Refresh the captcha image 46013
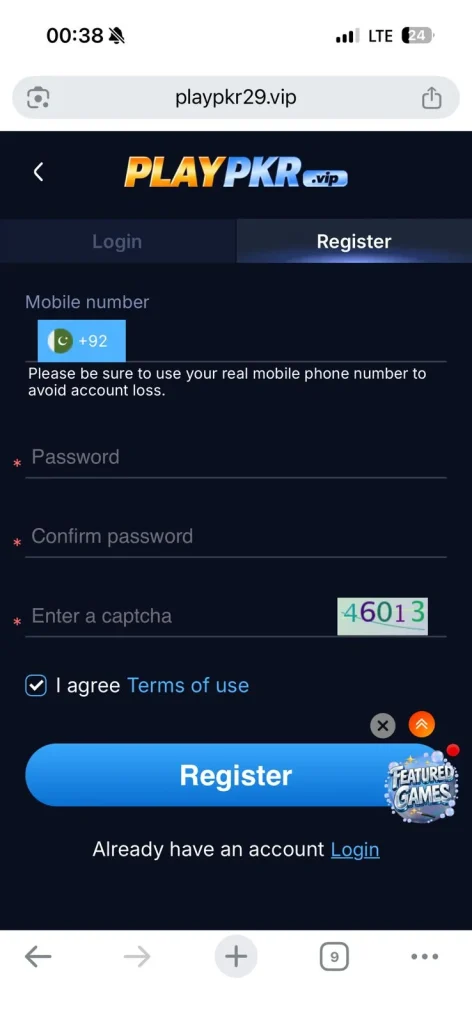This screenshot has height=1024, width=472. [383, 616]
